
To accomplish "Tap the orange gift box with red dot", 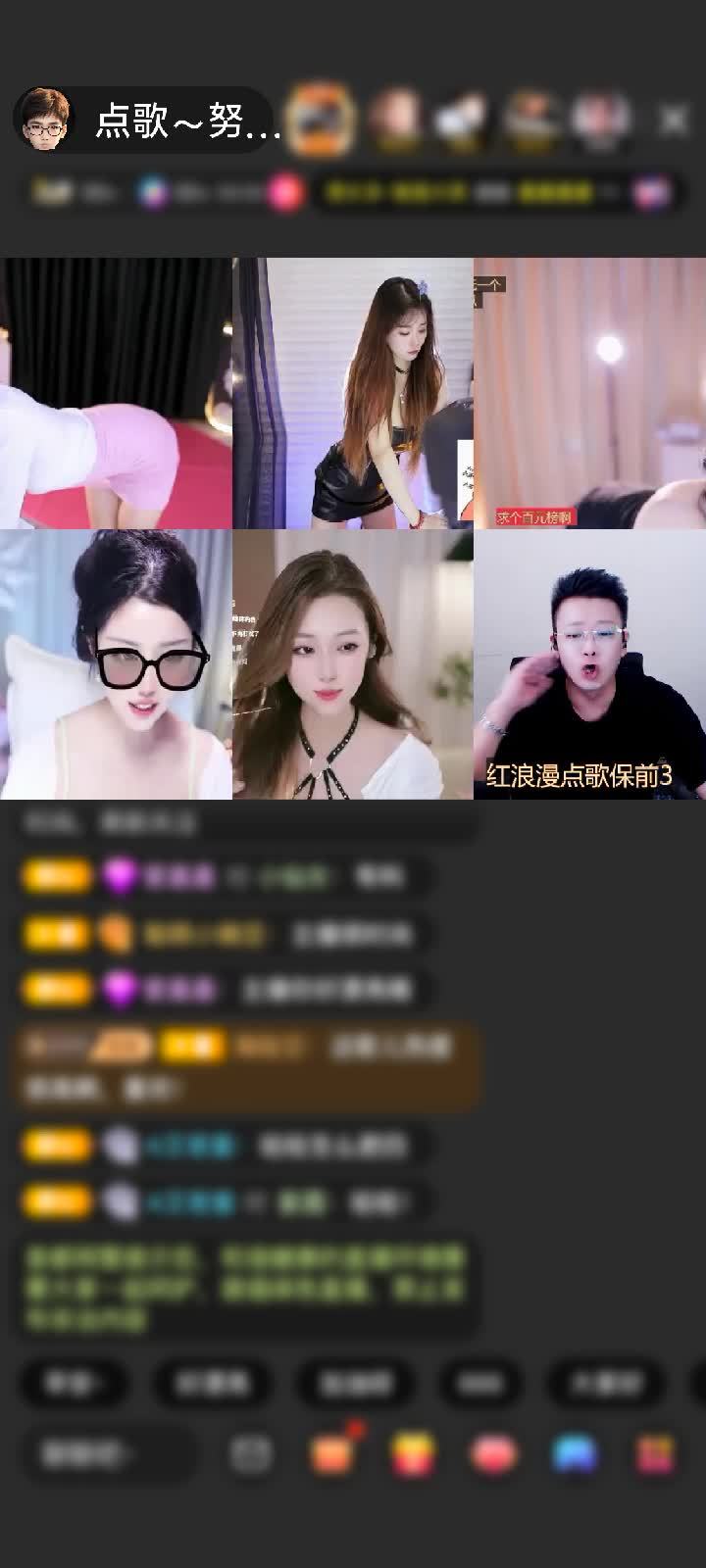I will pyautogui.click(x=333, y=1453).
